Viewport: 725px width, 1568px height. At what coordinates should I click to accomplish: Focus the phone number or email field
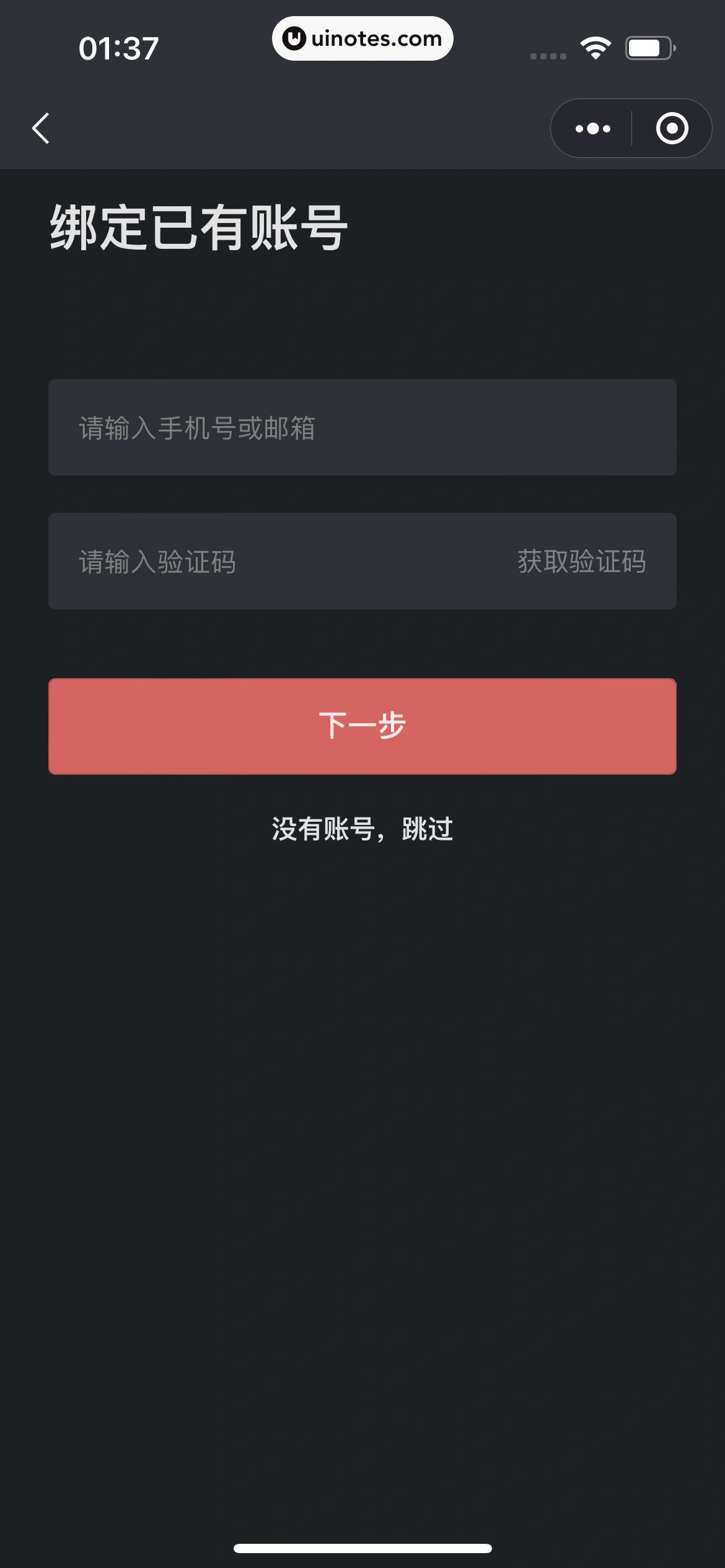362,427
